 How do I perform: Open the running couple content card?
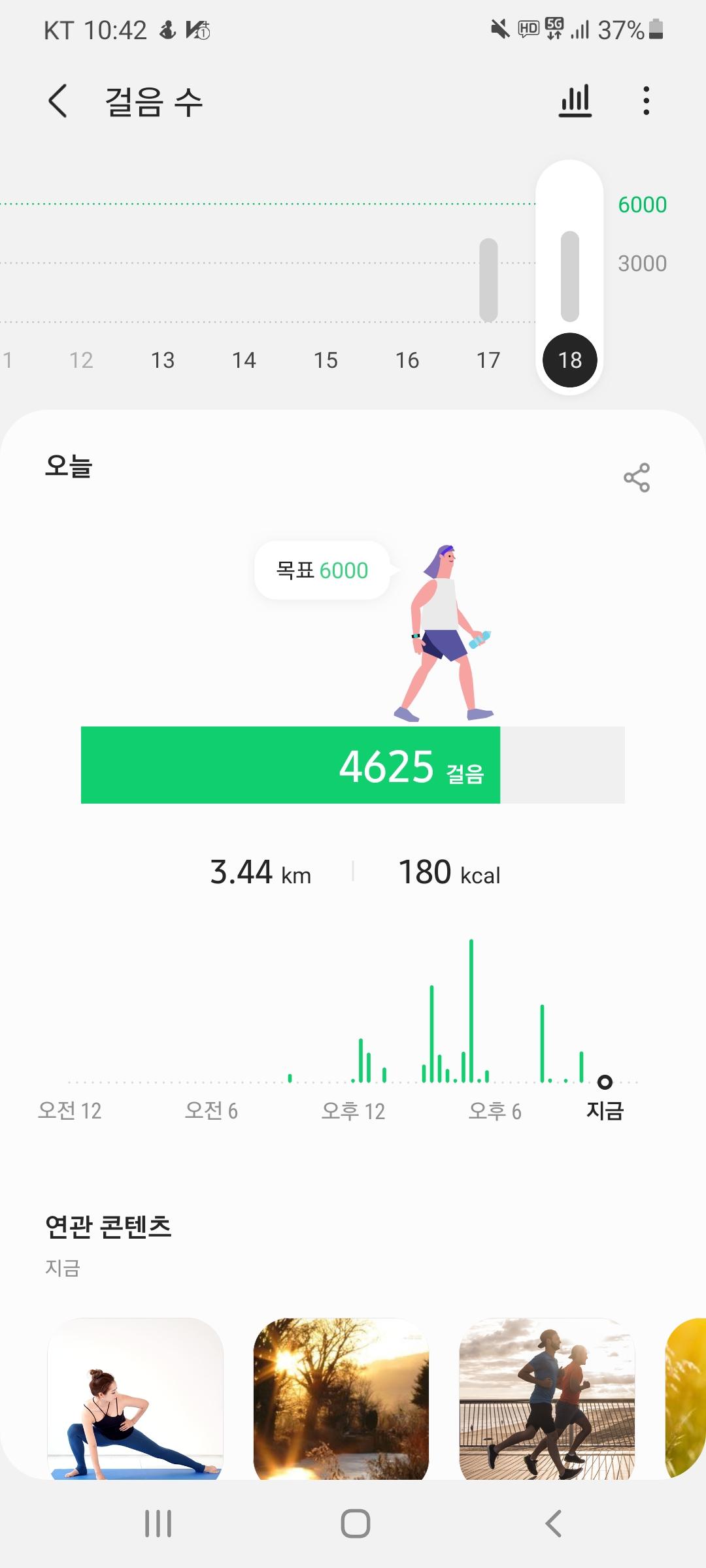coord(547,1398)
